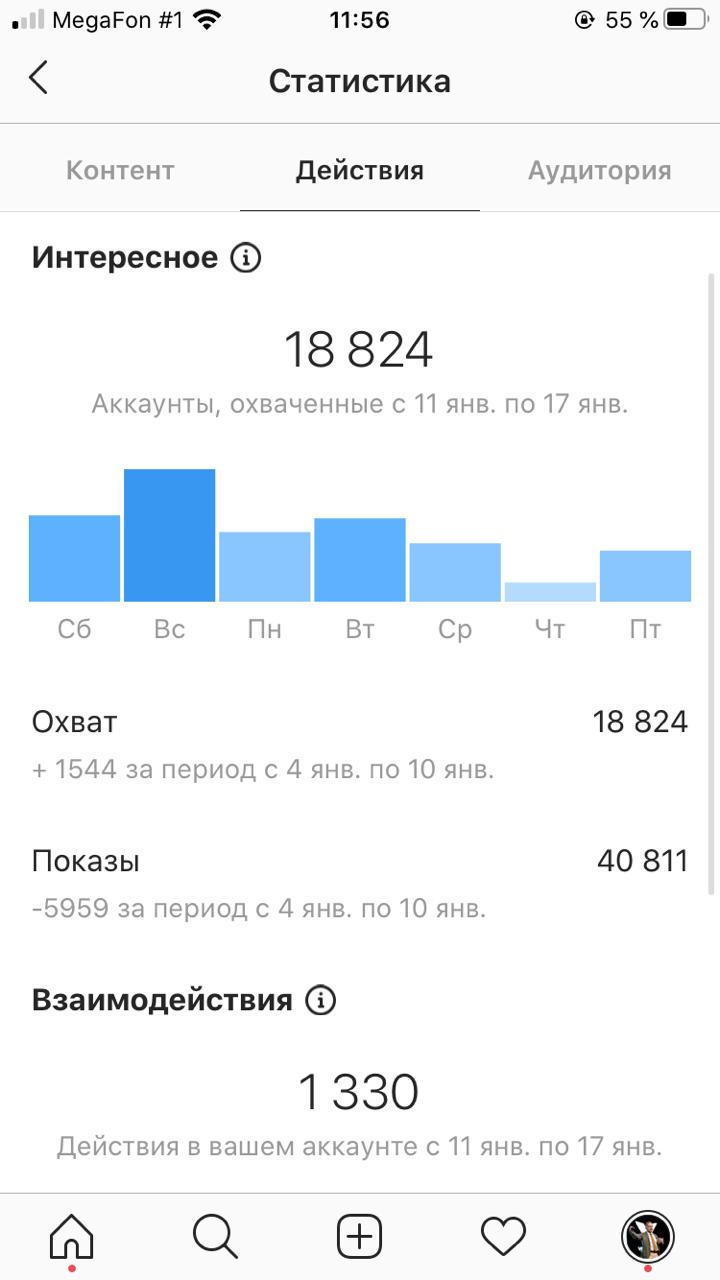Go to the home feed

click(72, 1238)
